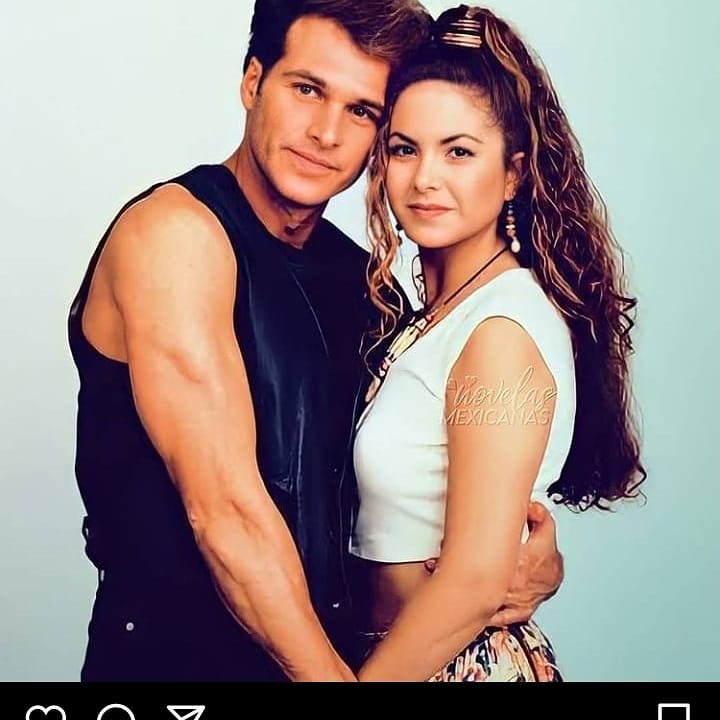
Task: Like this post with the heart icon
Action: pos(46,714)
